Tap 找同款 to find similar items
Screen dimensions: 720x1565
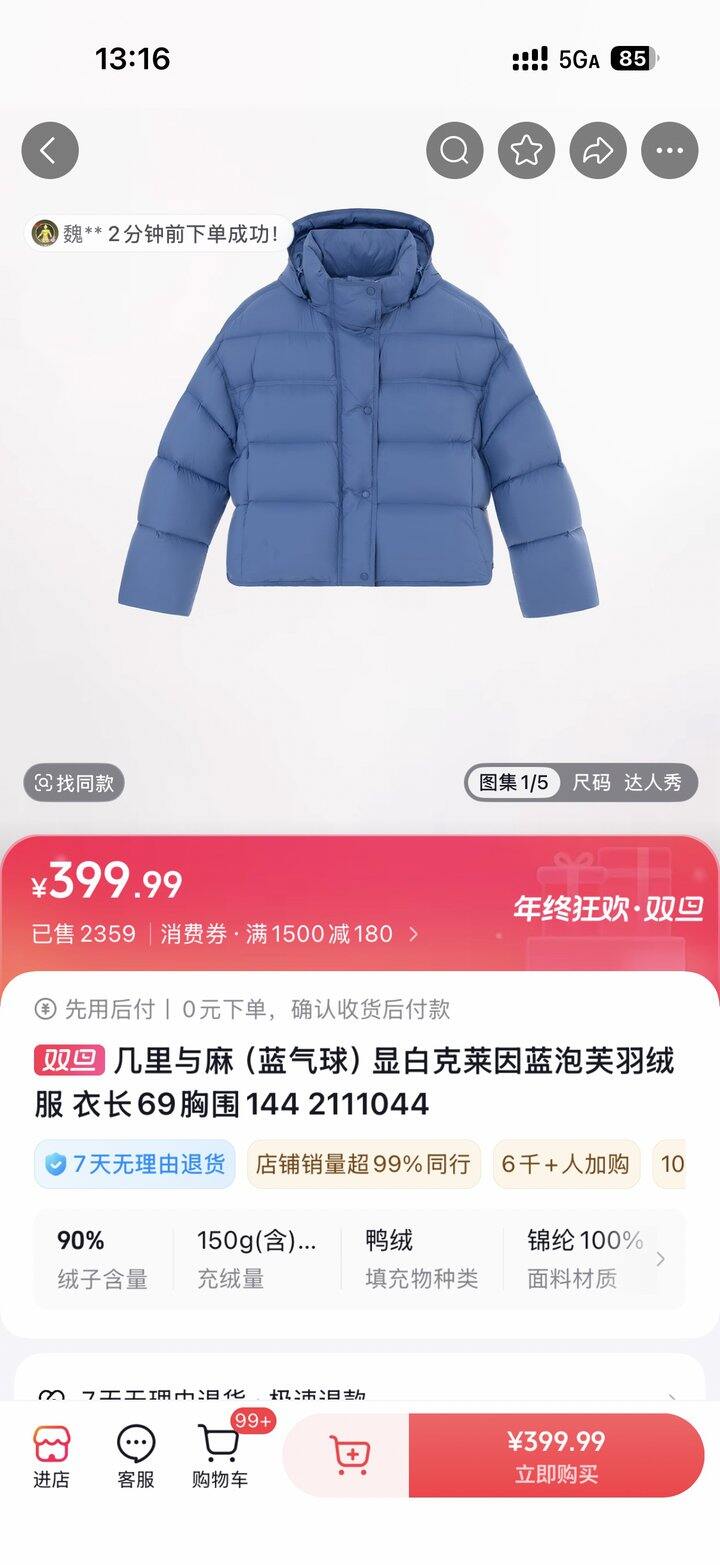pos(74,783)
